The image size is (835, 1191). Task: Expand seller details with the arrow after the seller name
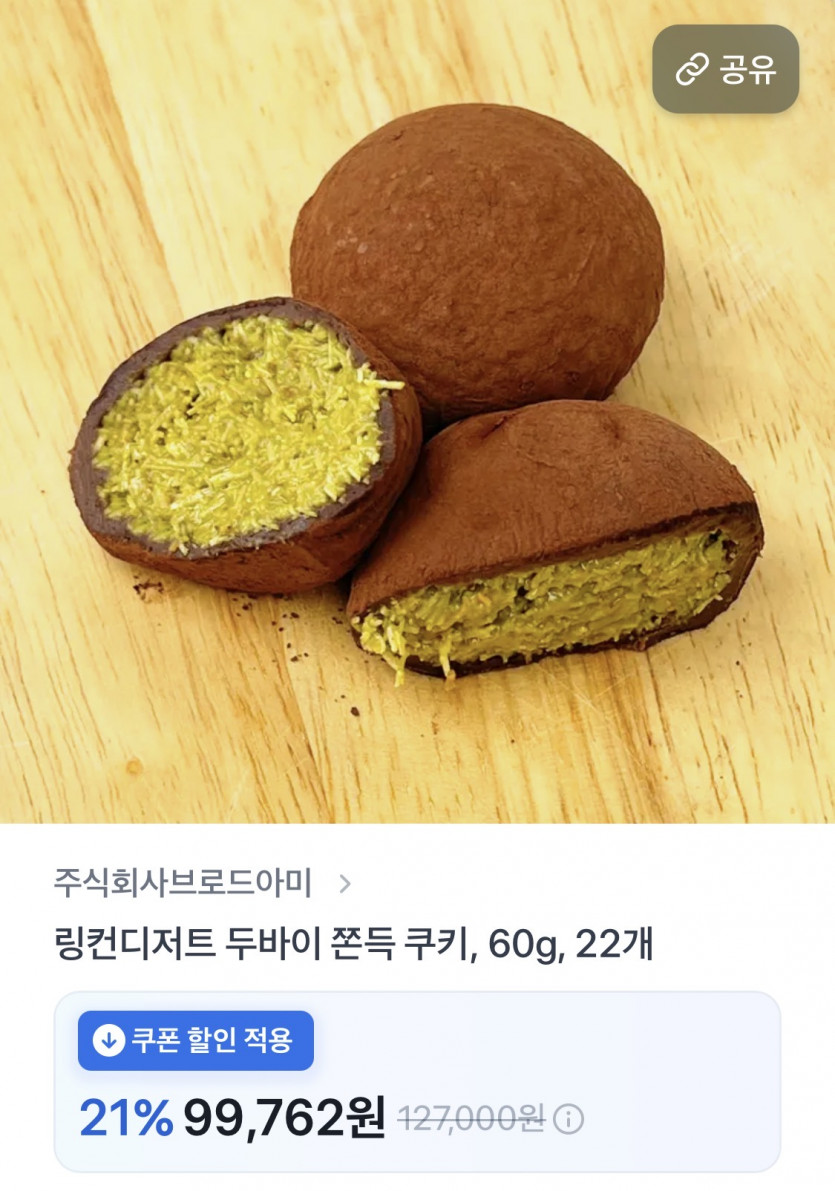coord(349,882)
